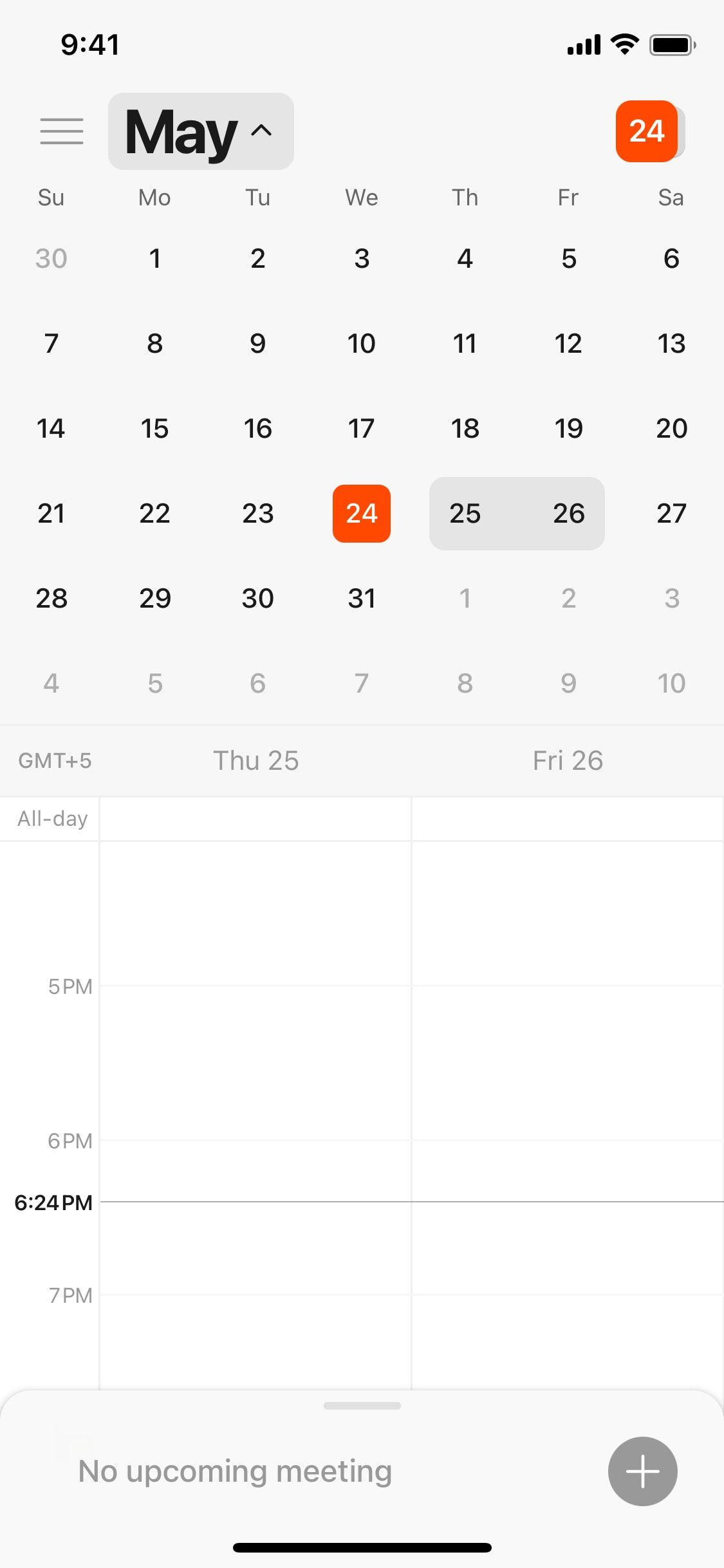Select May 15 in the calendar
This screenshot has height=1568, width=724.
pos(154,429)
